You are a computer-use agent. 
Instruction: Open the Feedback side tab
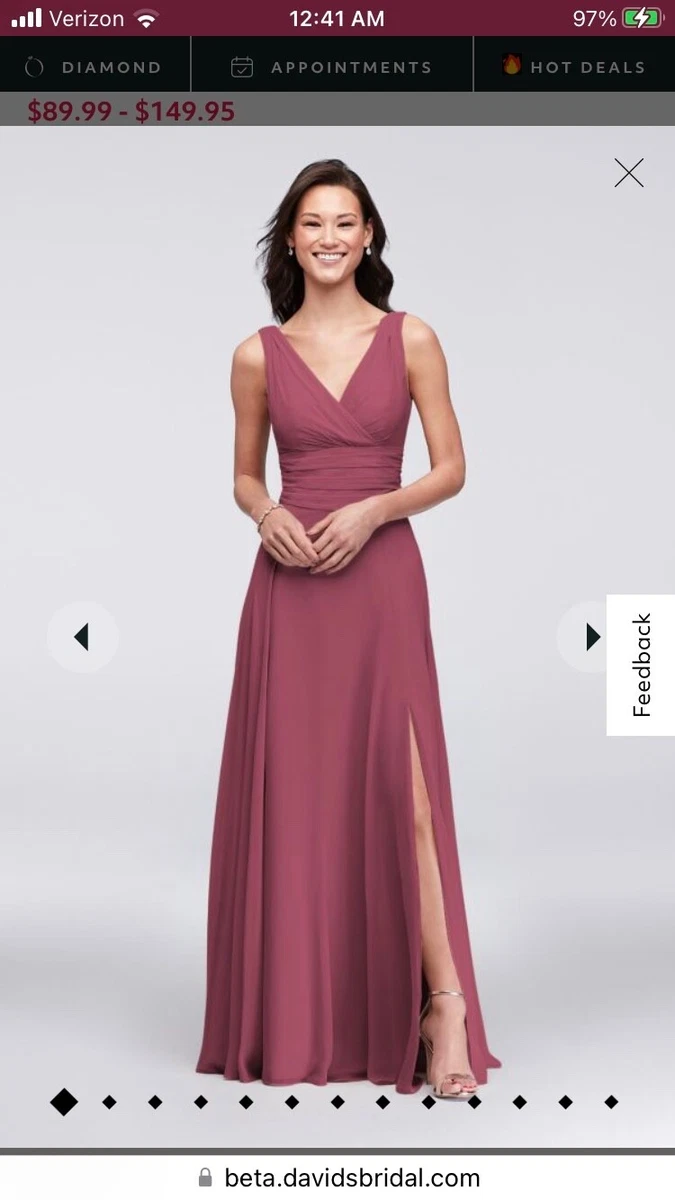tap(641, 665)
